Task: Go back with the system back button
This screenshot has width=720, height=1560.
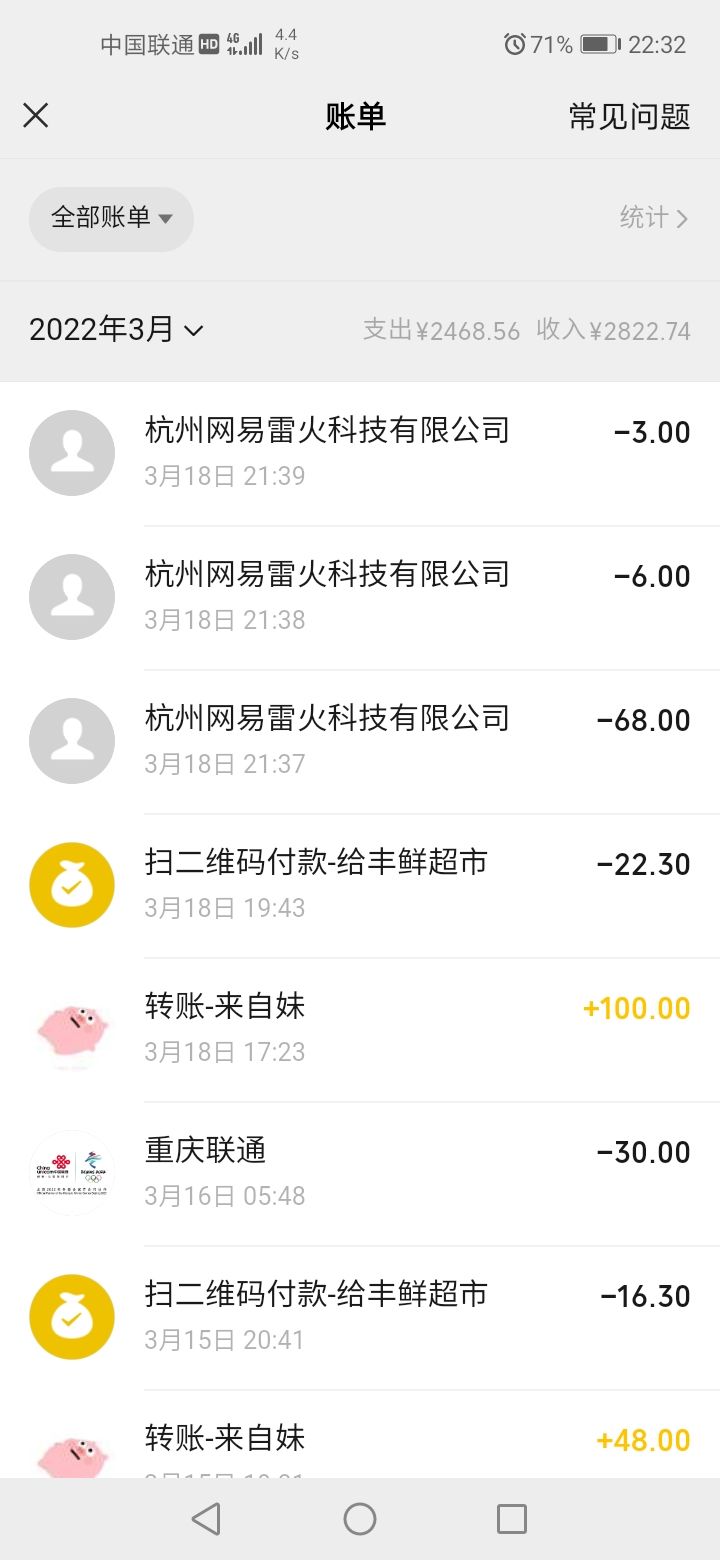Action: [x=206, y=1519]
